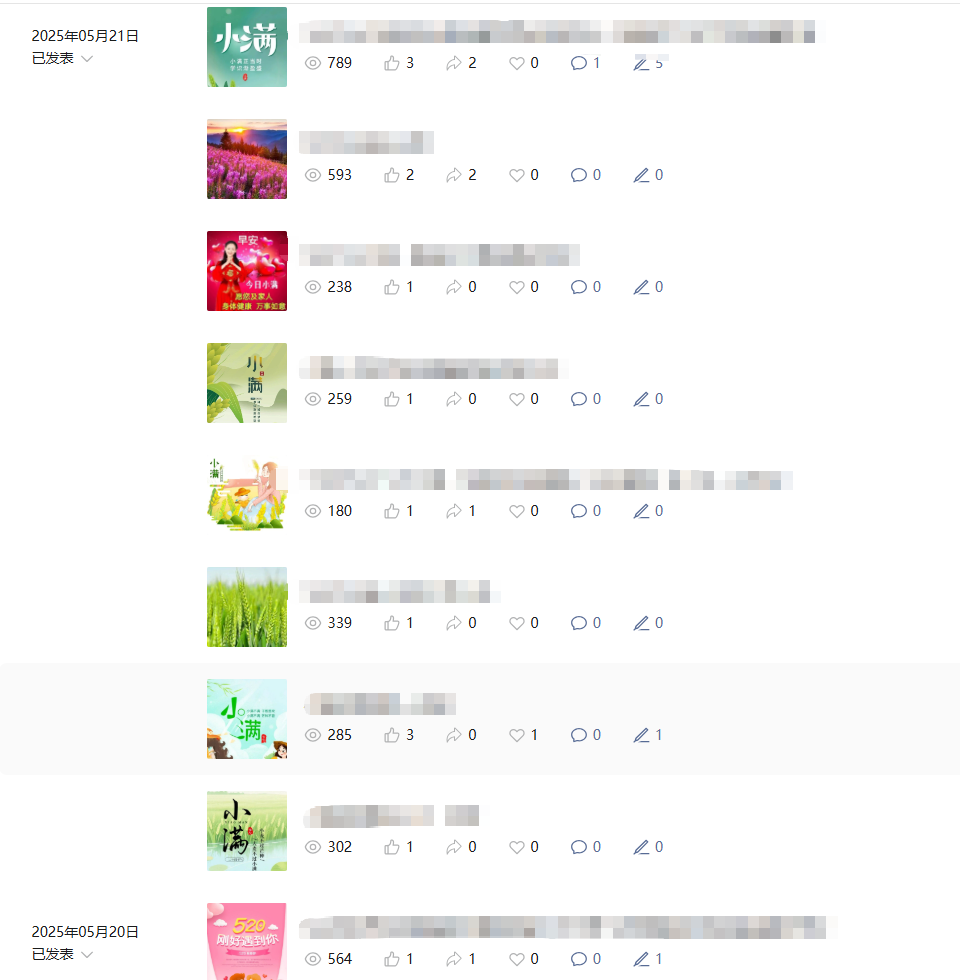Open the red 早安 今日小满 article thumbnail
The width and height of the screenshot is (960, 980).
[246, 271]
